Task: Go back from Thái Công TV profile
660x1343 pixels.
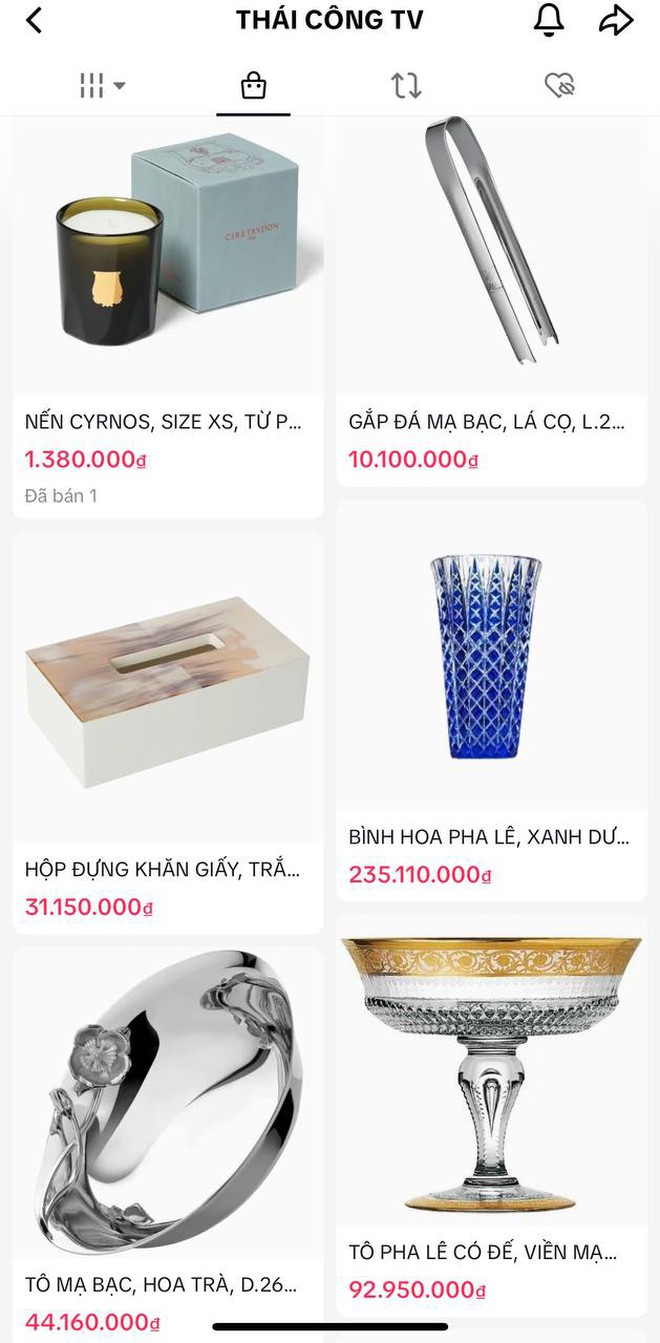Action: pos(34,20)
